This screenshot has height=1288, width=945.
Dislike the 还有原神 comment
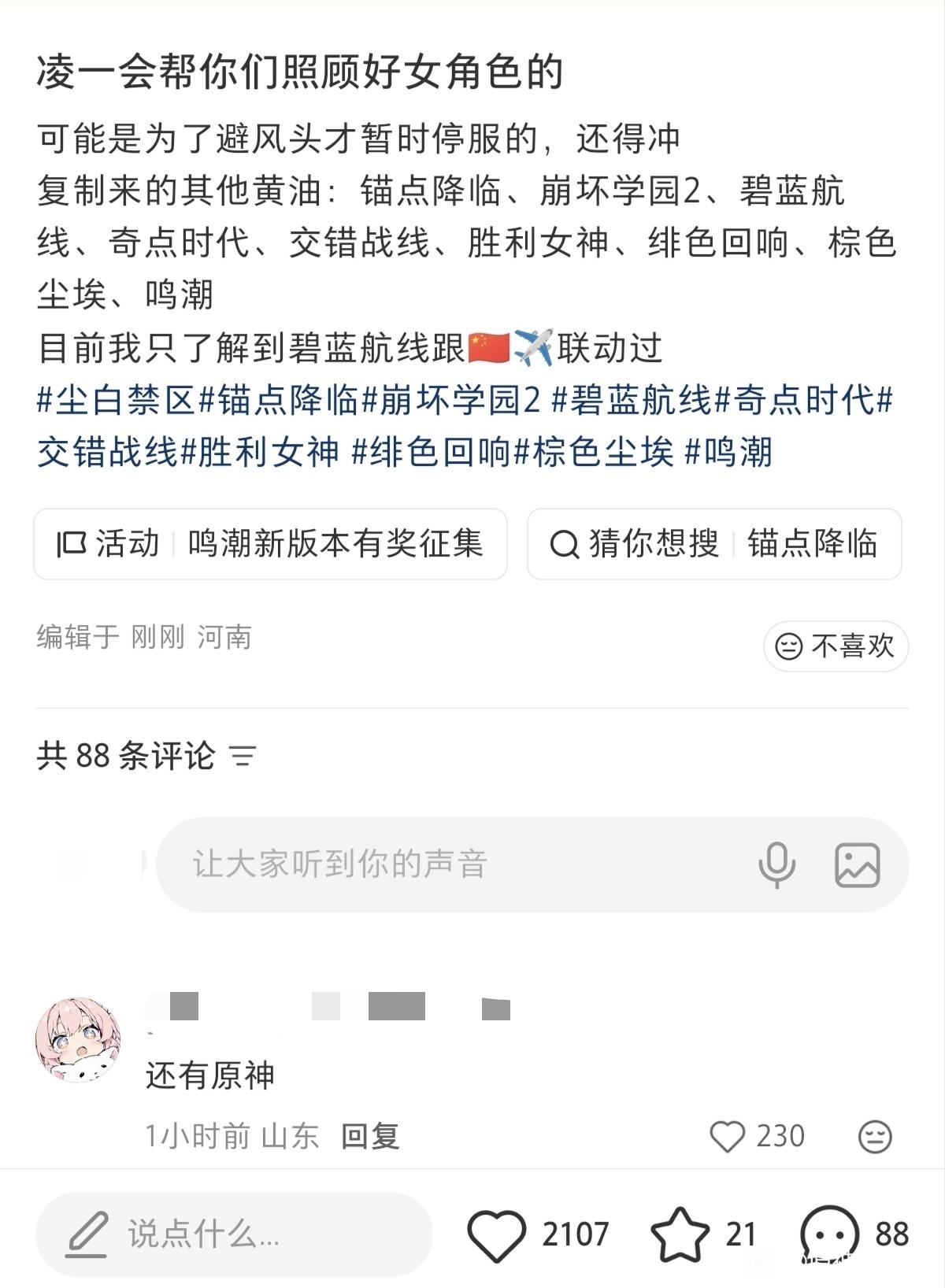874,1136
